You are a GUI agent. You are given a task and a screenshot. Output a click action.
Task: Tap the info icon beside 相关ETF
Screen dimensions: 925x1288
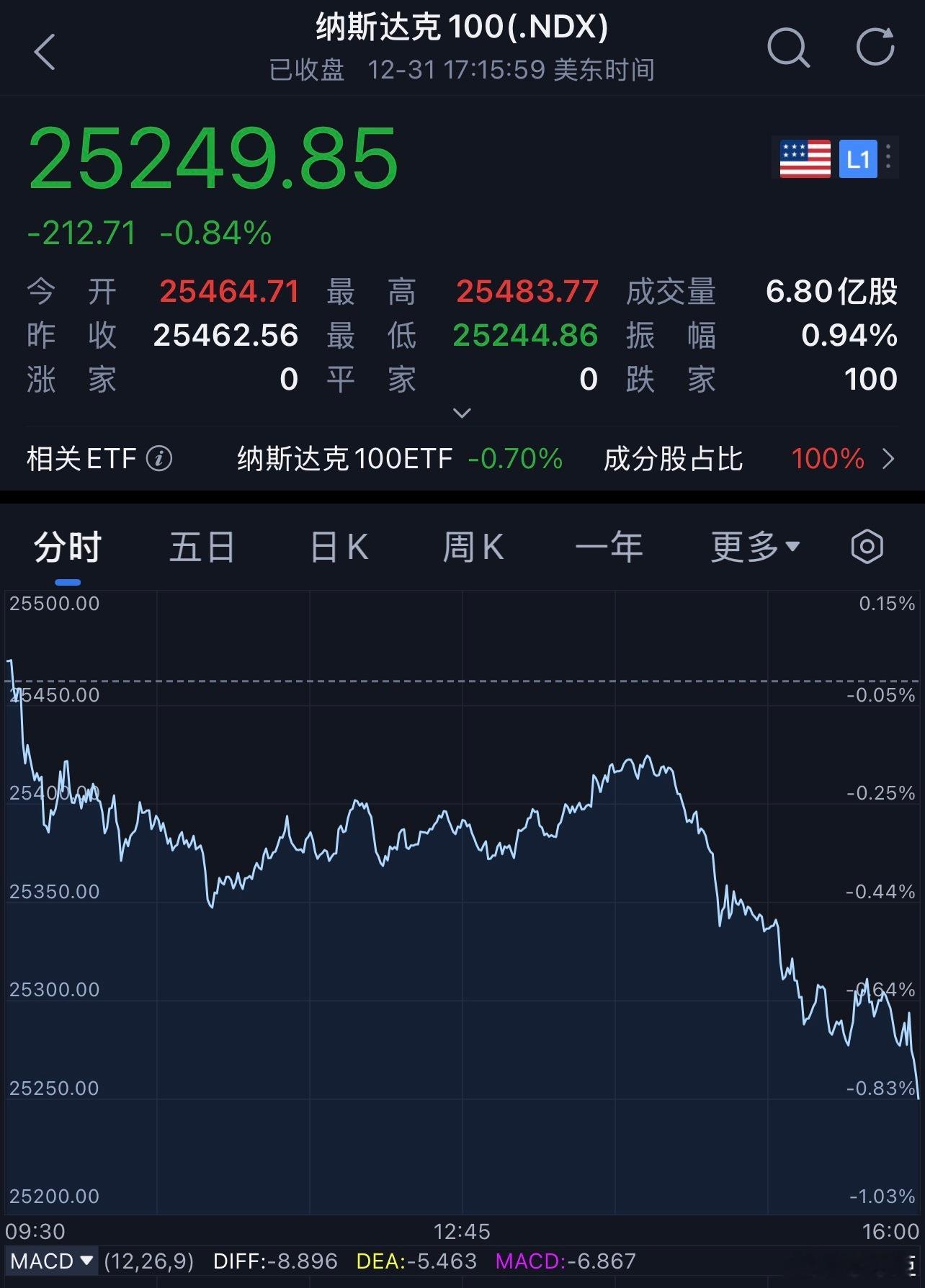click(159, 458)
